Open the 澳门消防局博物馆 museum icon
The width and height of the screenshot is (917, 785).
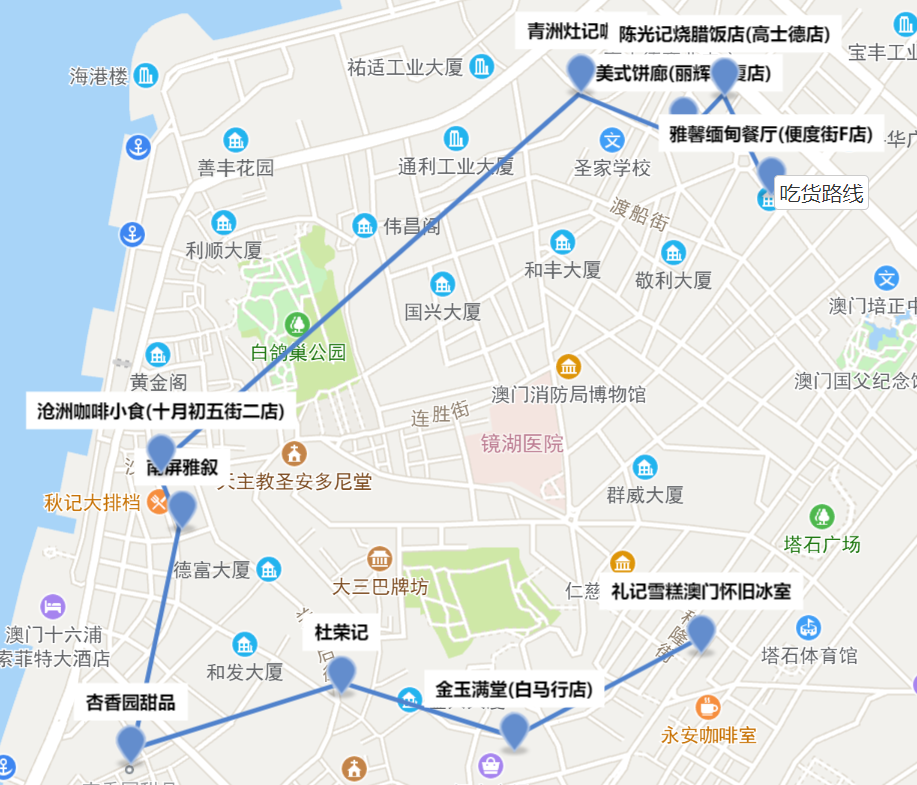click(x=568, y=367)
